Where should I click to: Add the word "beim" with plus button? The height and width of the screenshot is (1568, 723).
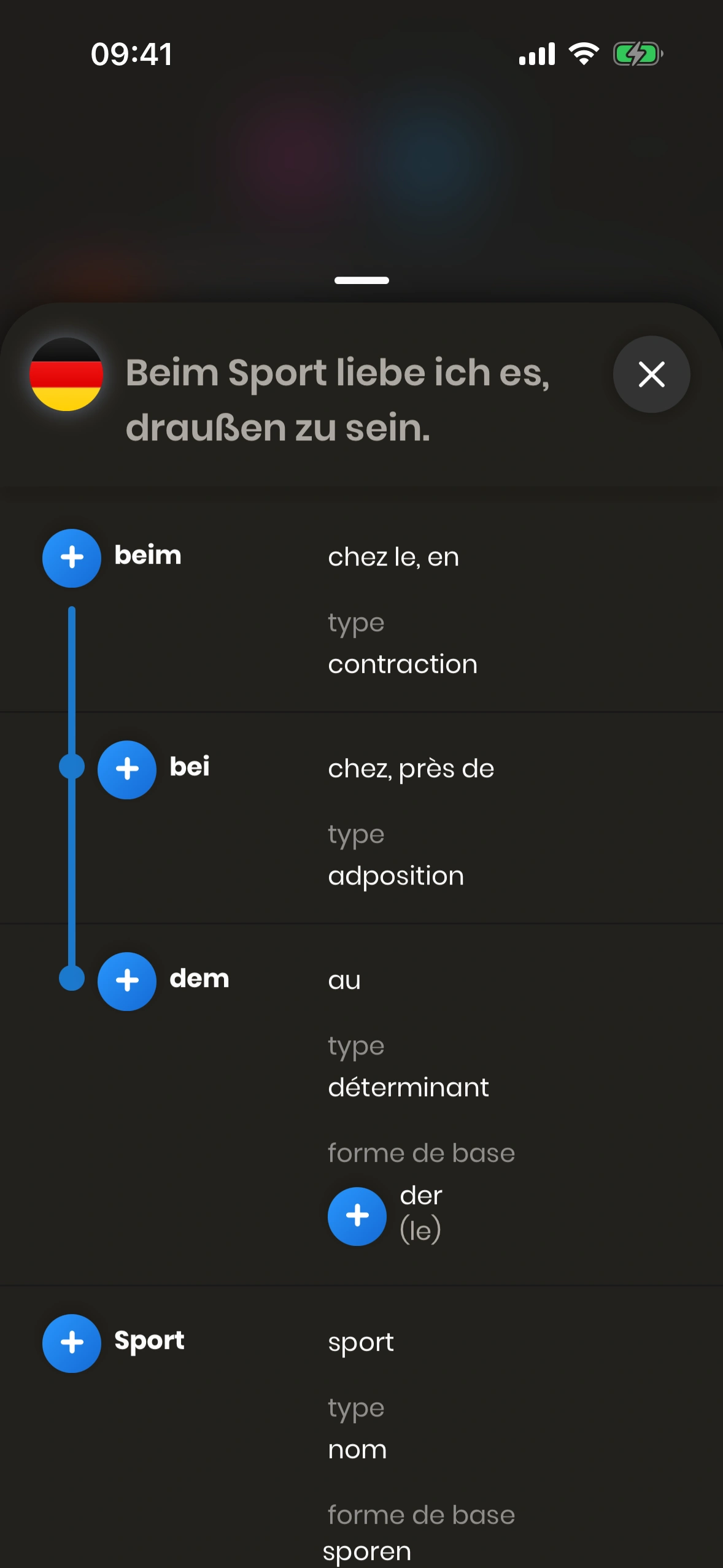pos(72,558)
